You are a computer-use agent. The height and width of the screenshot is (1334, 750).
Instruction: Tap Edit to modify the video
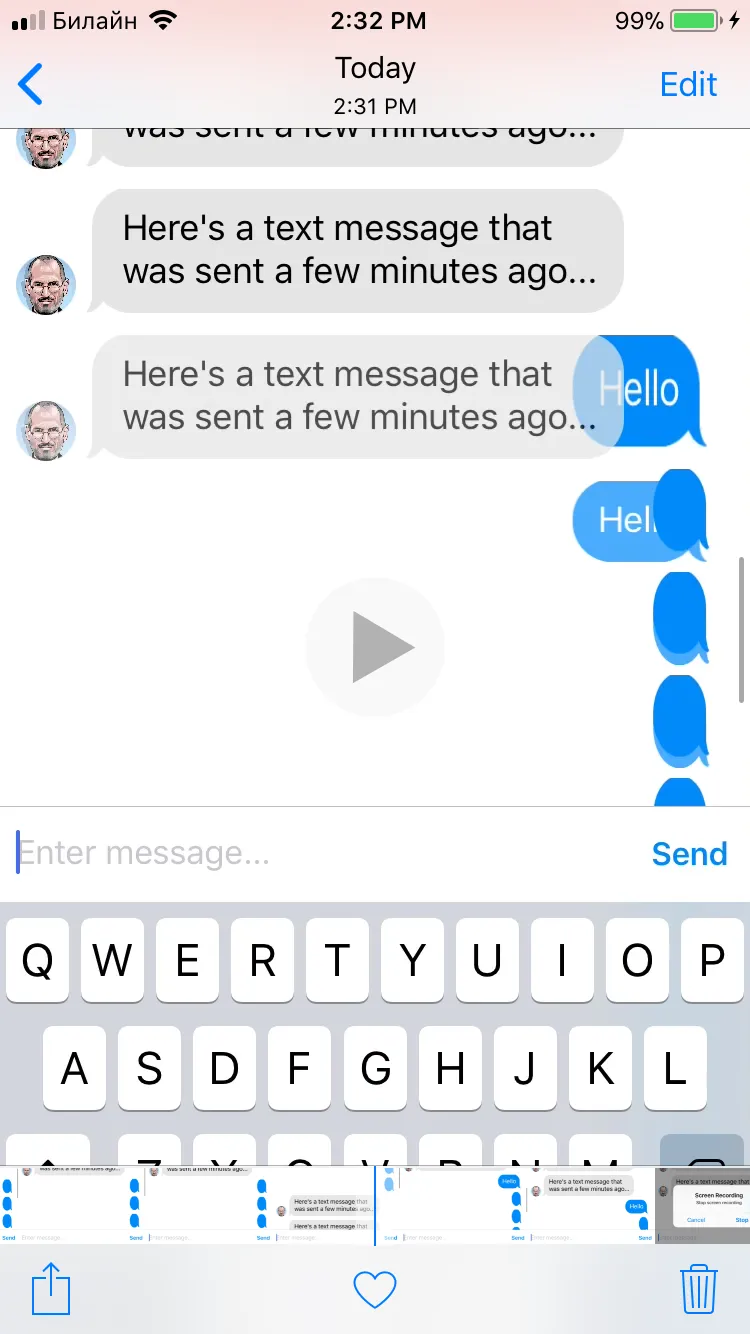pos(688,85)
